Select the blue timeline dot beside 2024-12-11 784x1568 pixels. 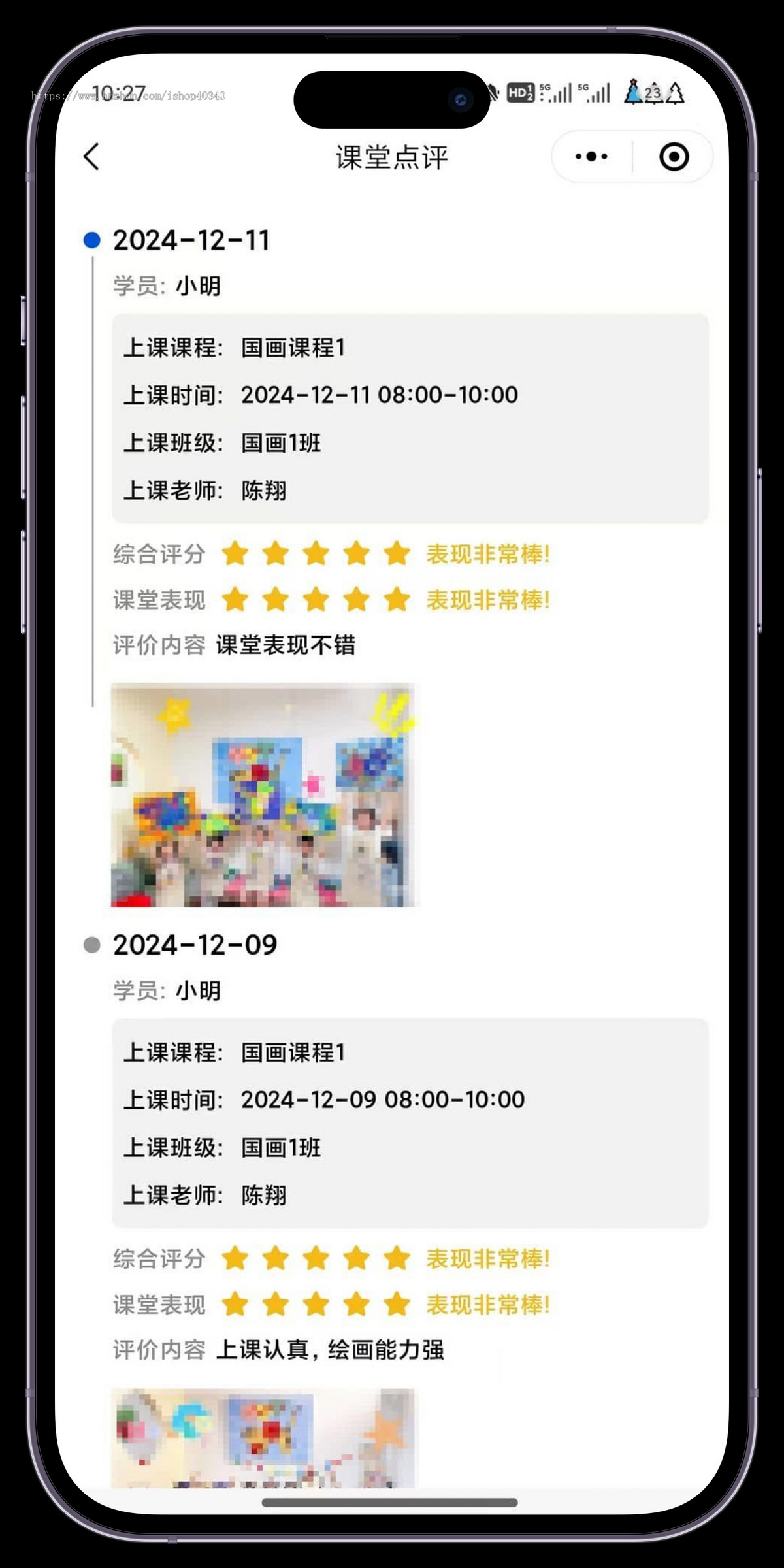pyautogui.click(x=92, y=240)
